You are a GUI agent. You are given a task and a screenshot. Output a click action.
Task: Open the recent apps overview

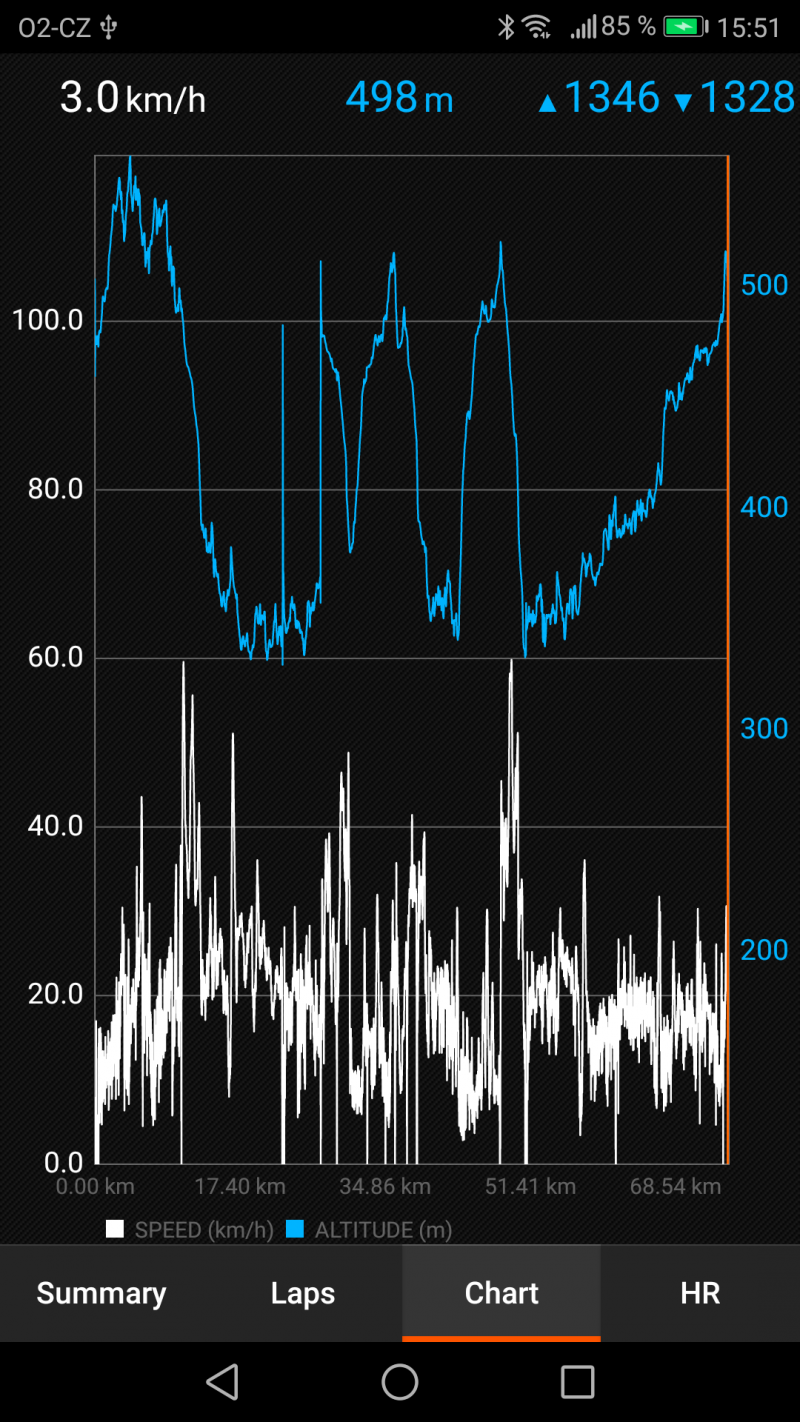(578, 1382)
